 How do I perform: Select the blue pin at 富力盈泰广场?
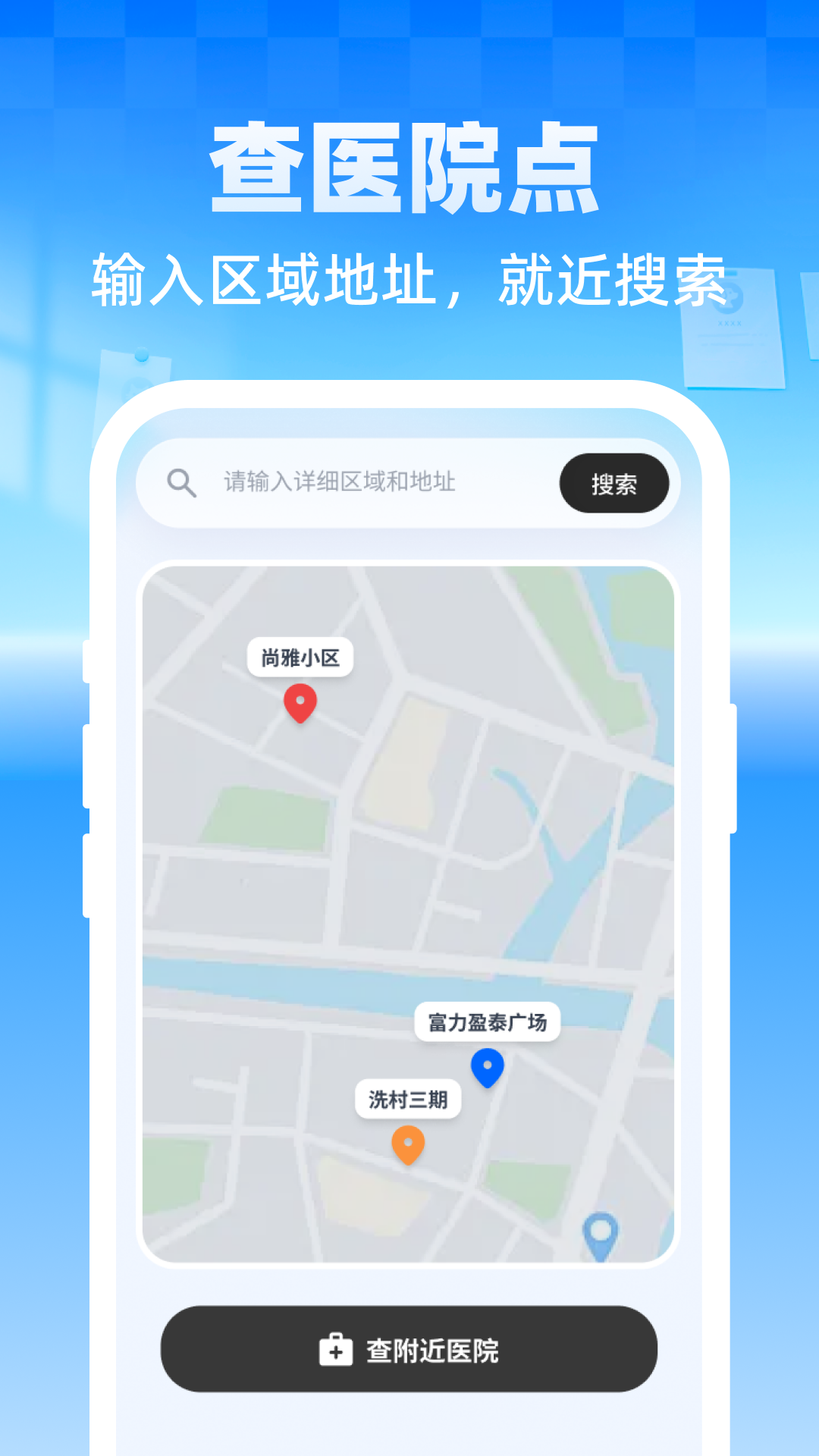(x=487, y=1067)
